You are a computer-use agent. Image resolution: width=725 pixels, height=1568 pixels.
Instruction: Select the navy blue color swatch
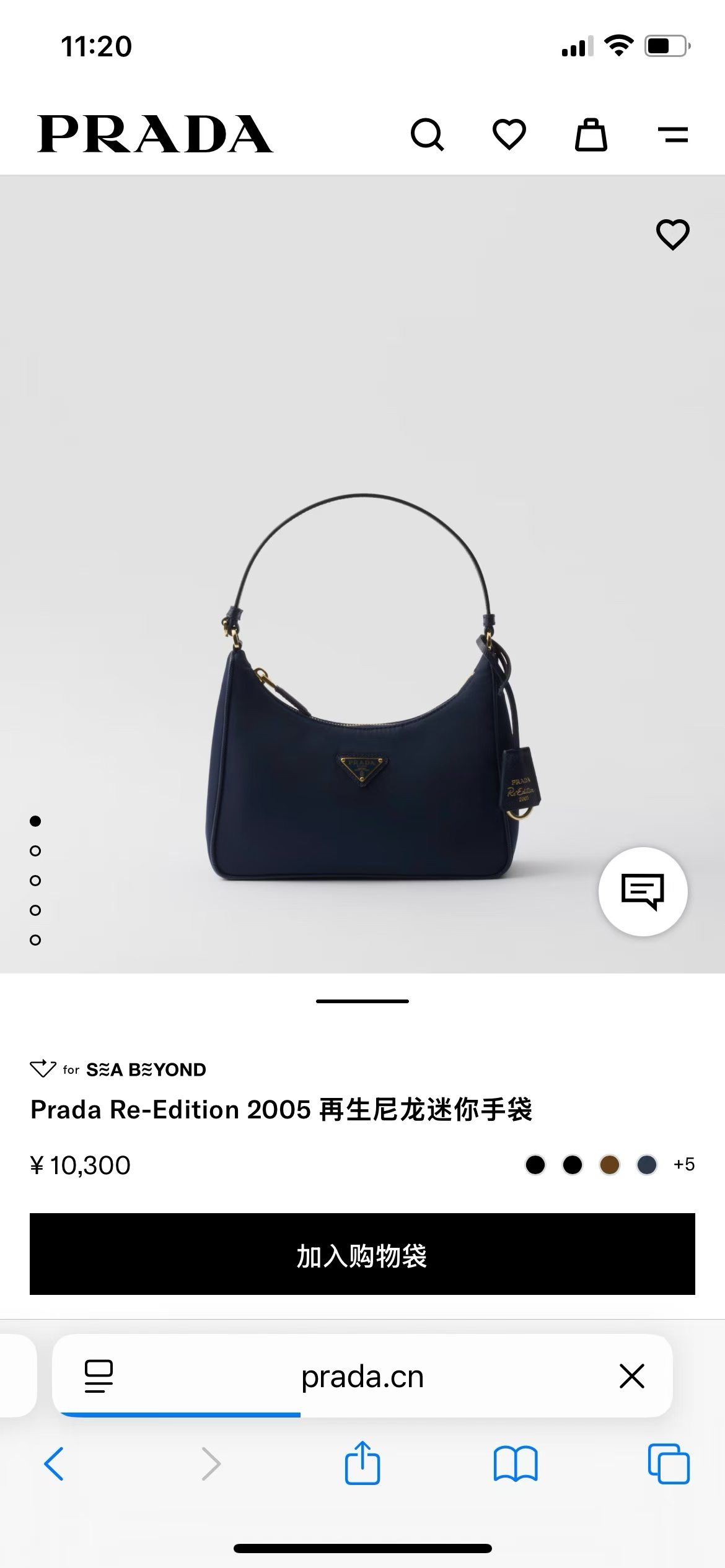(647, 1165)
